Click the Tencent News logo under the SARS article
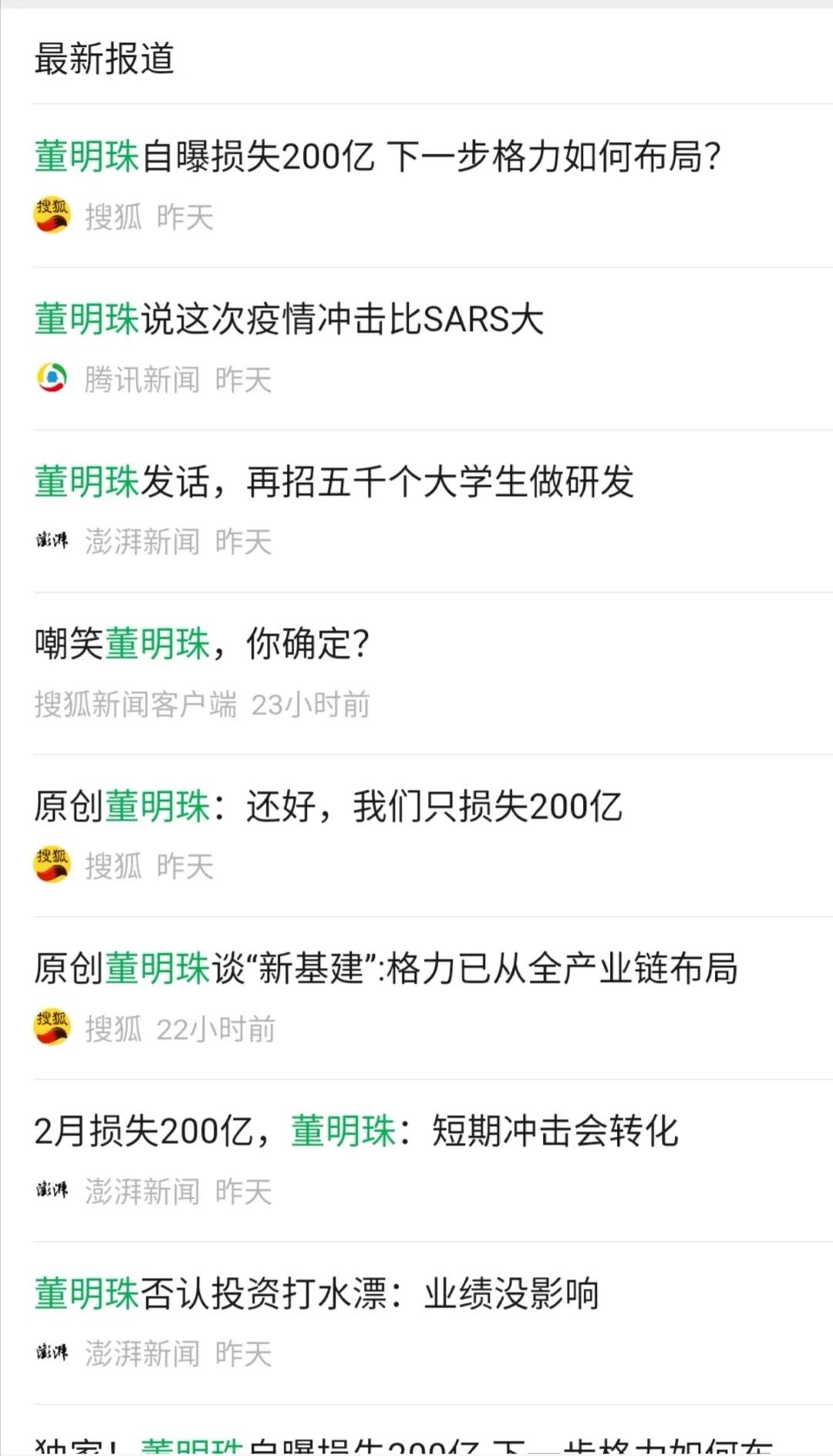Viewport: 833px width, 1456px height. (x=52, y=379)
